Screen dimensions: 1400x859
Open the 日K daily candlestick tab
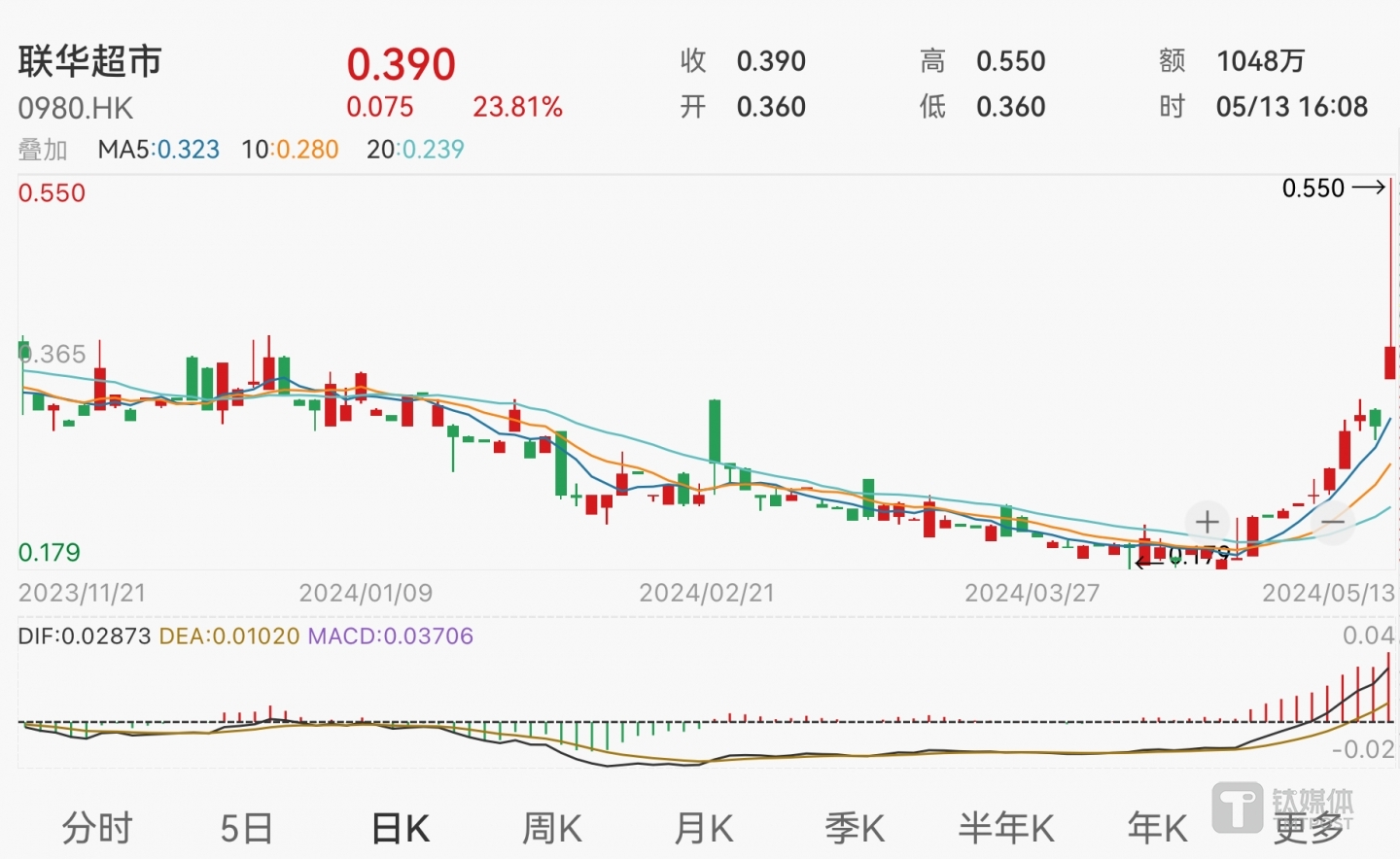pyautogui.click(x=401, y=829)
